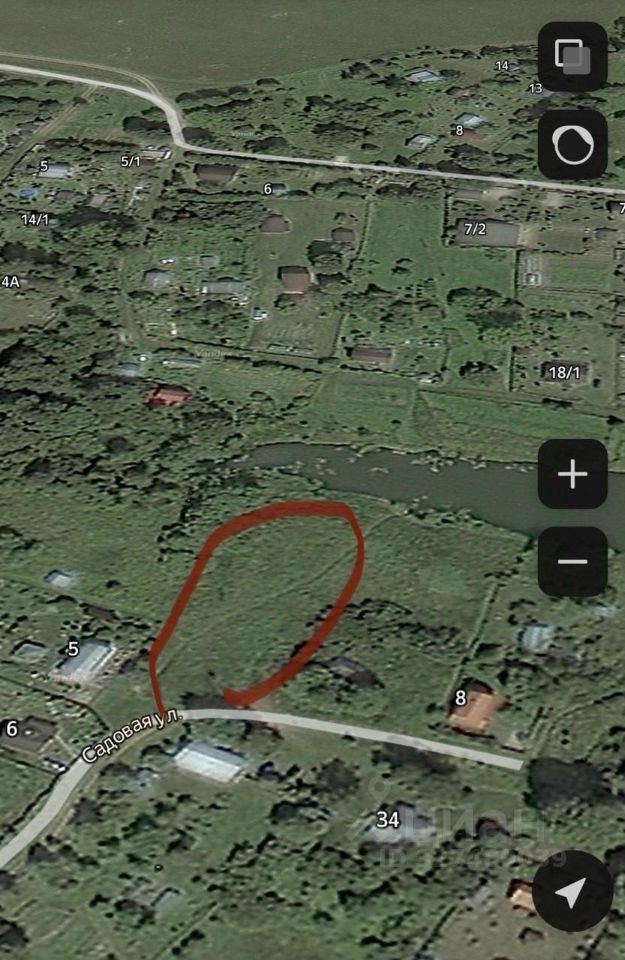The height and width of the screenshot is (960, 625).
Task: Zoom out with the minus button
Action: [x=572, y=561]
